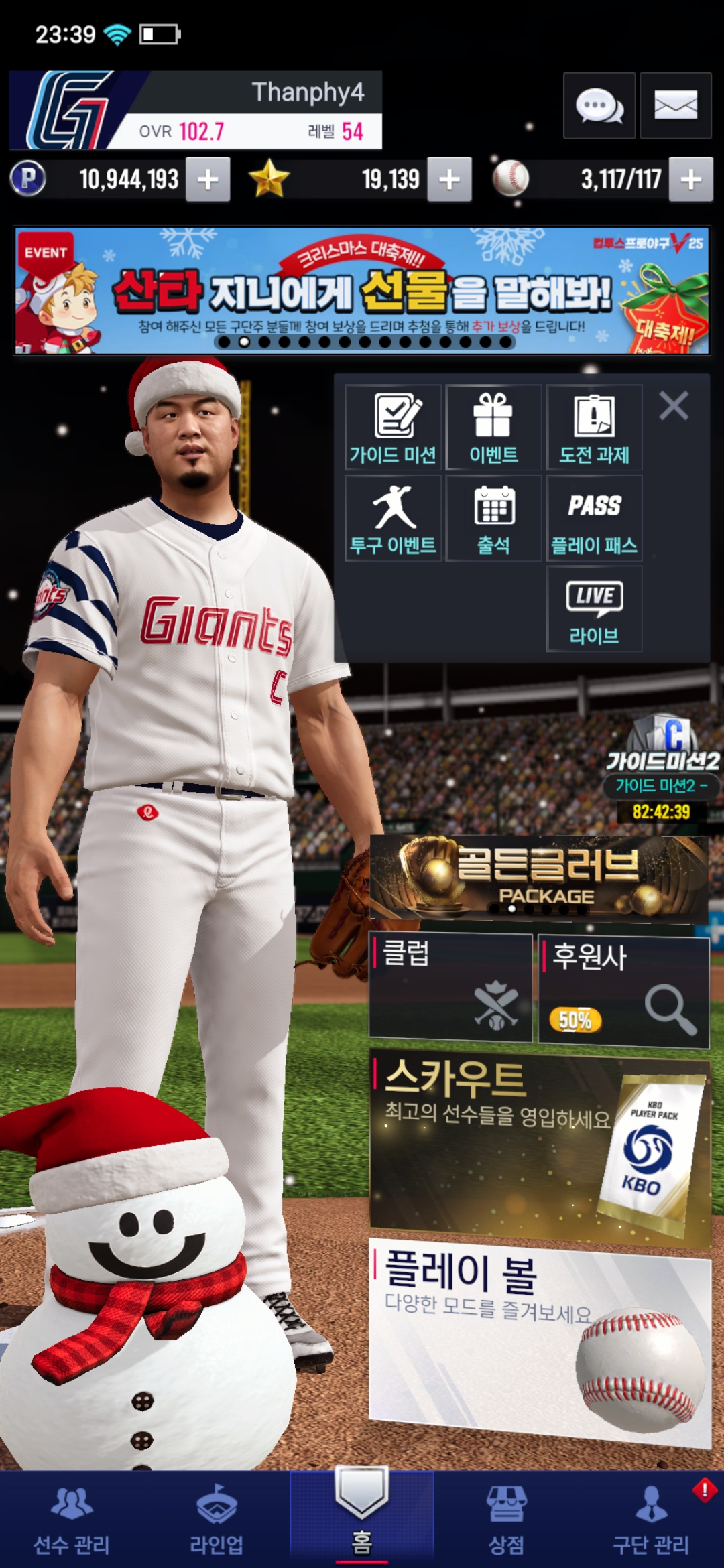Open 가이드 미션 from the quick menu
This screenshot has height=1568, width=724.
pyautogui.click(x=393, y=428)
